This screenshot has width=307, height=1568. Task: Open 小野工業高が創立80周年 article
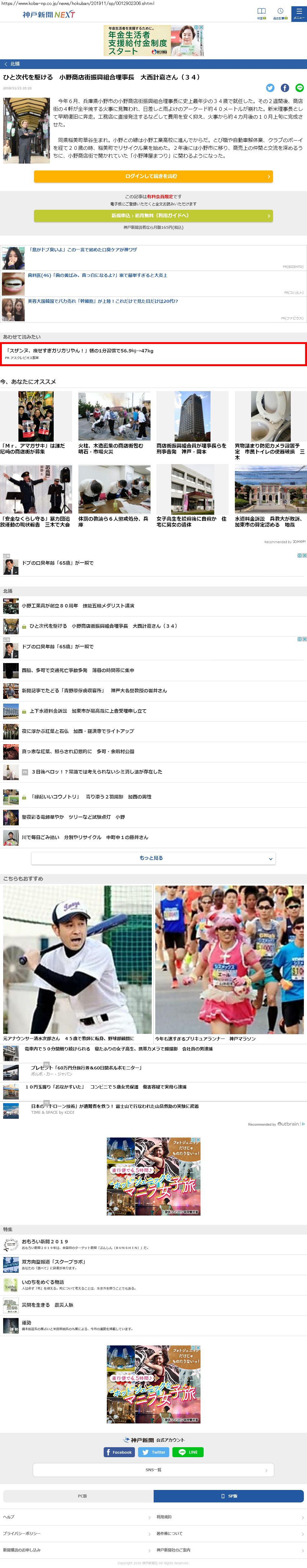click(x=78, y=606)
